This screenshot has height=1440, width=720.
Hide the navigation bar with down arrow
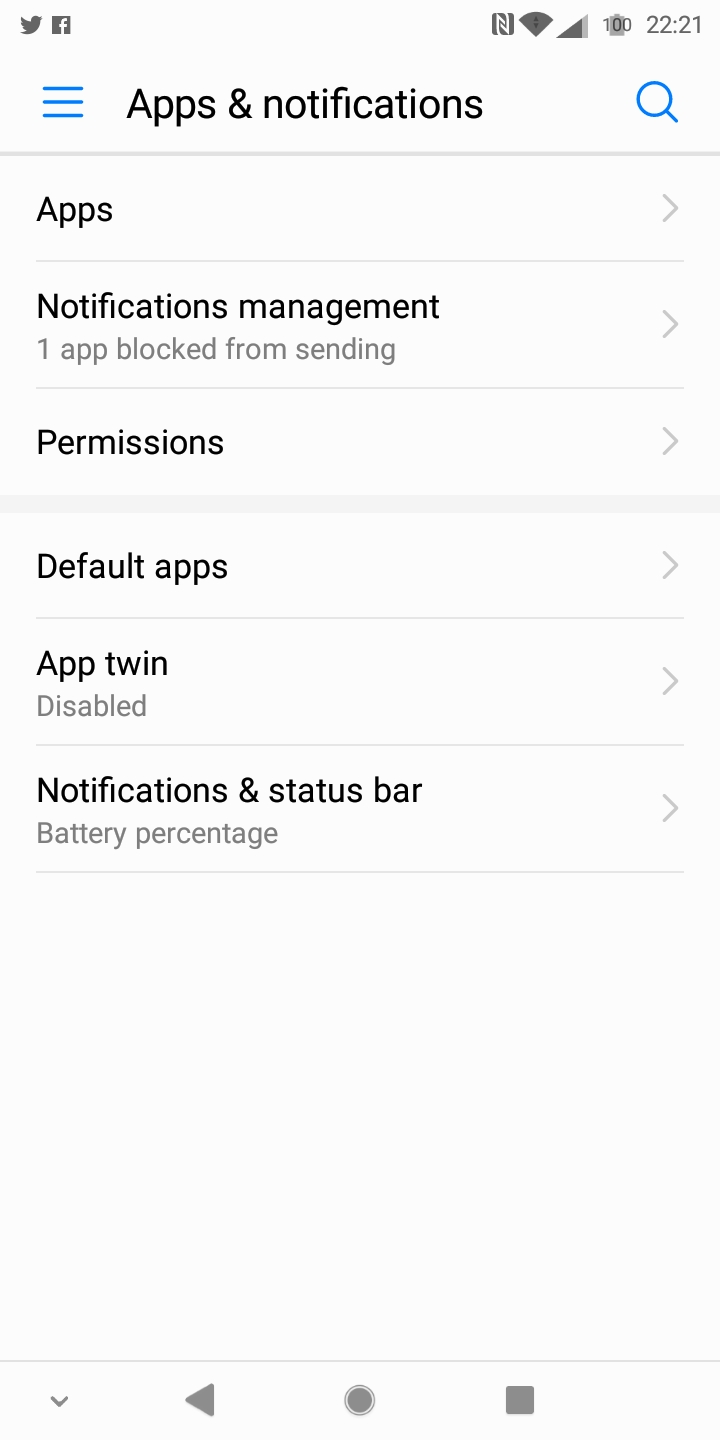(59, 1401)
